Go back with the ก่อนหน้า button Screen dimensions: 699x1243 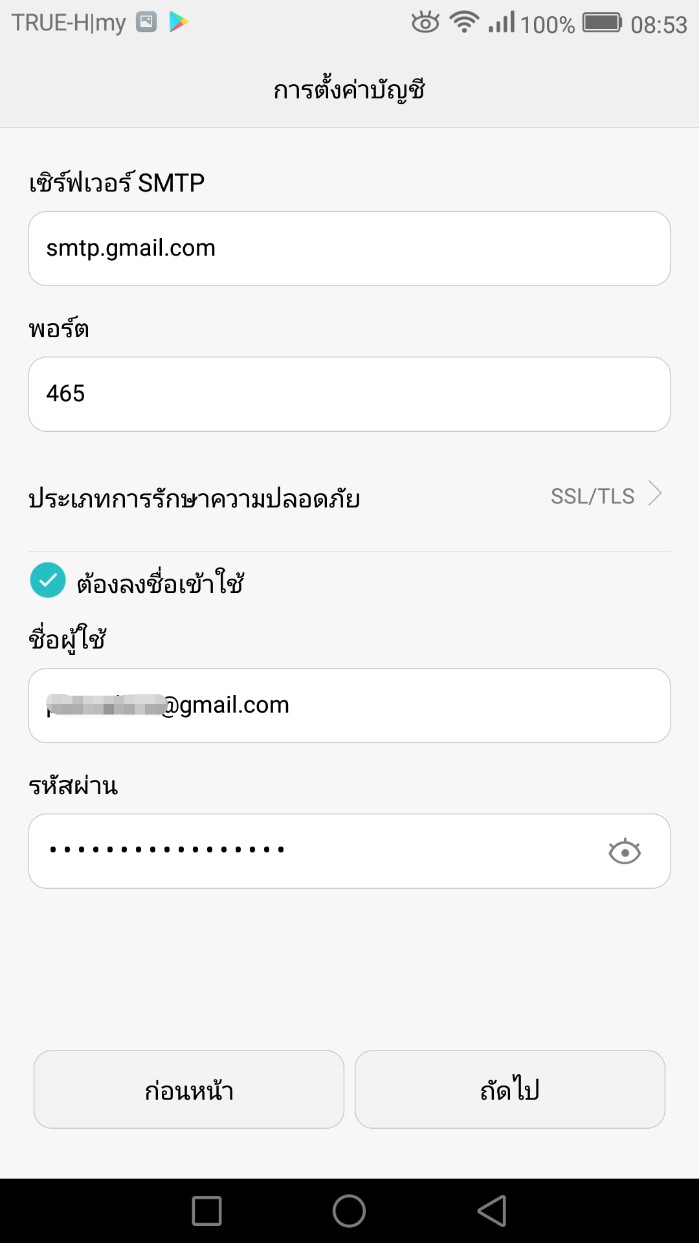point(189,1089)
